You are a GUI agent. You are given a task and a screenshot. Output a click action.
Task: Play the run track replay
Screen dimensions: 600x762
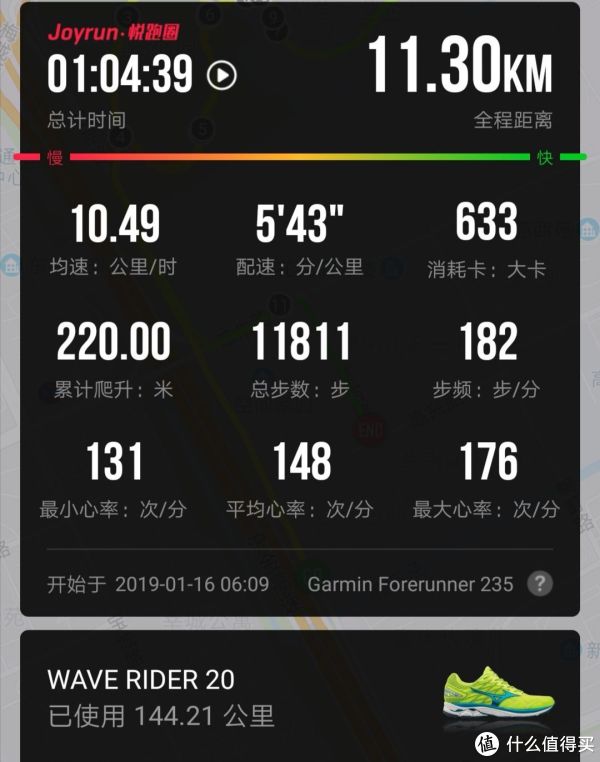[x=221, y=75]
